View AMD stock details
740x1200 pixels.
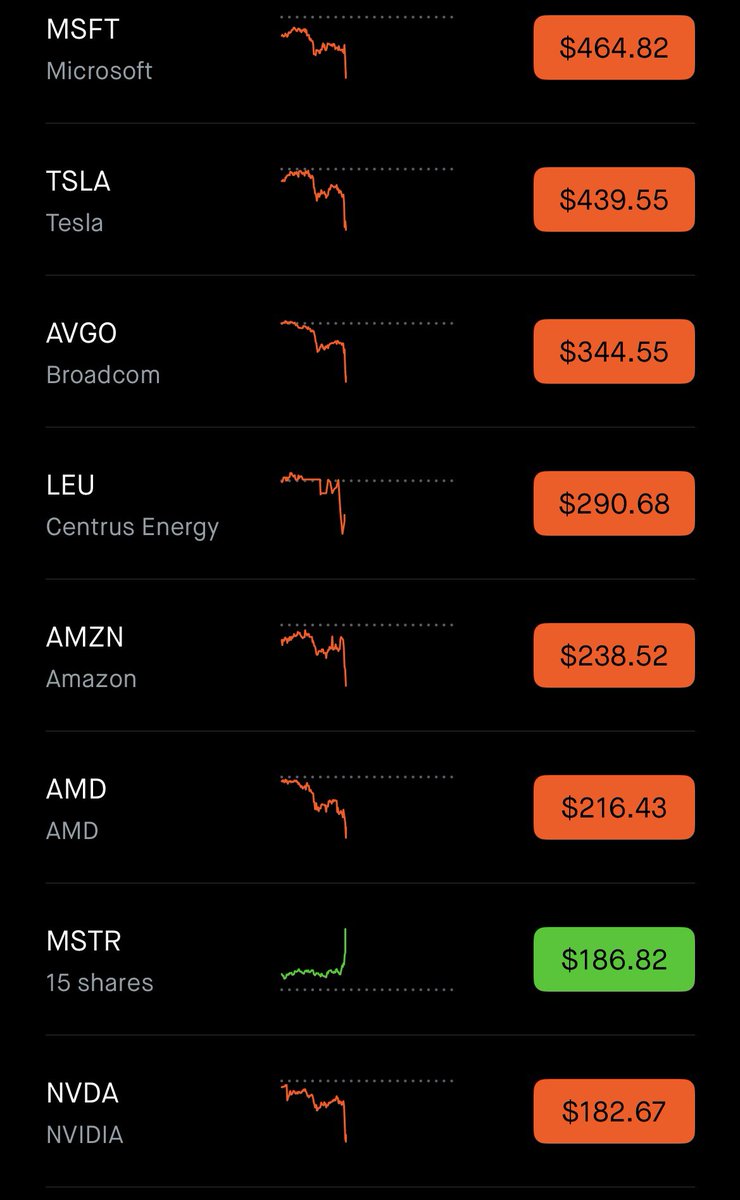[x=100, y=809]
